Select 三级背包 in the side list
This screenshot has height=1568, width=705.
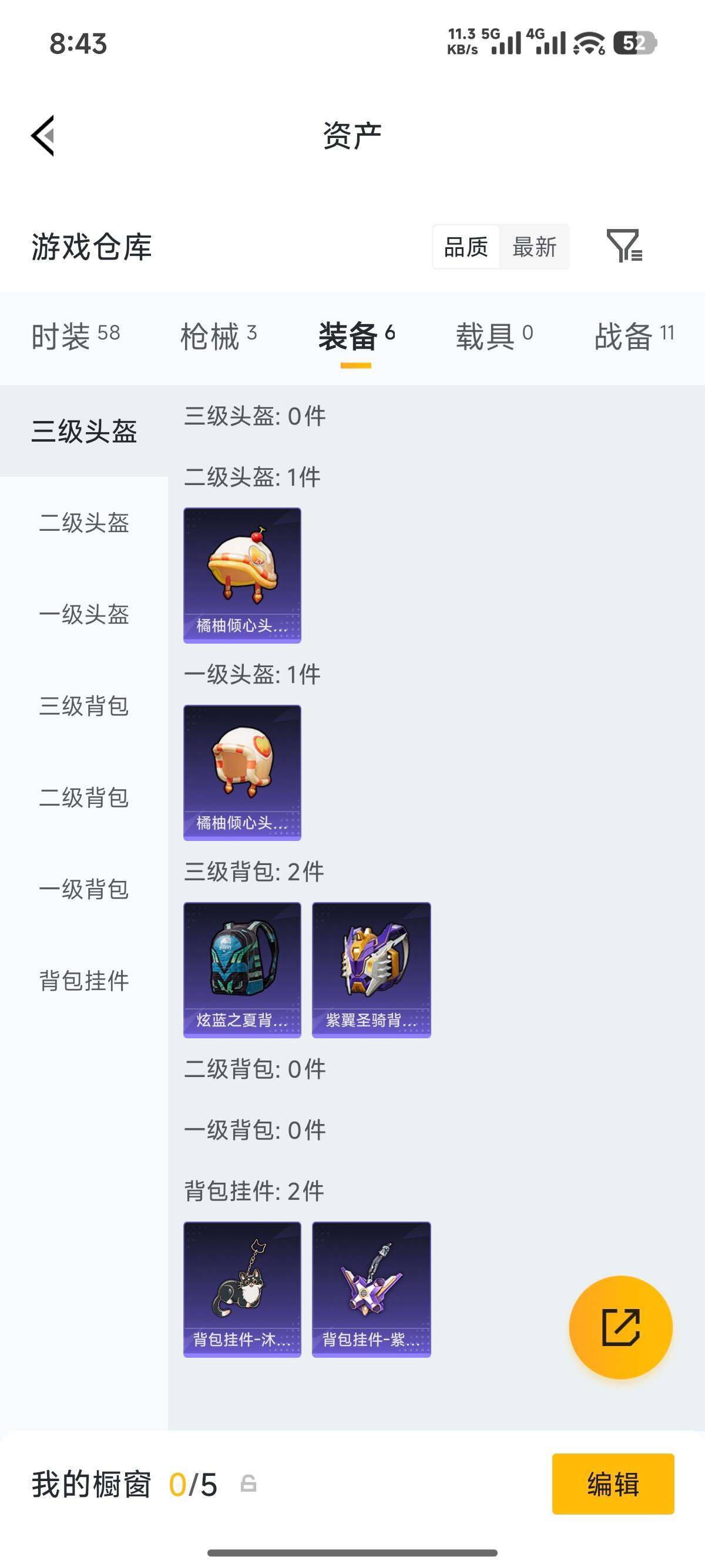tap(84, 706)
